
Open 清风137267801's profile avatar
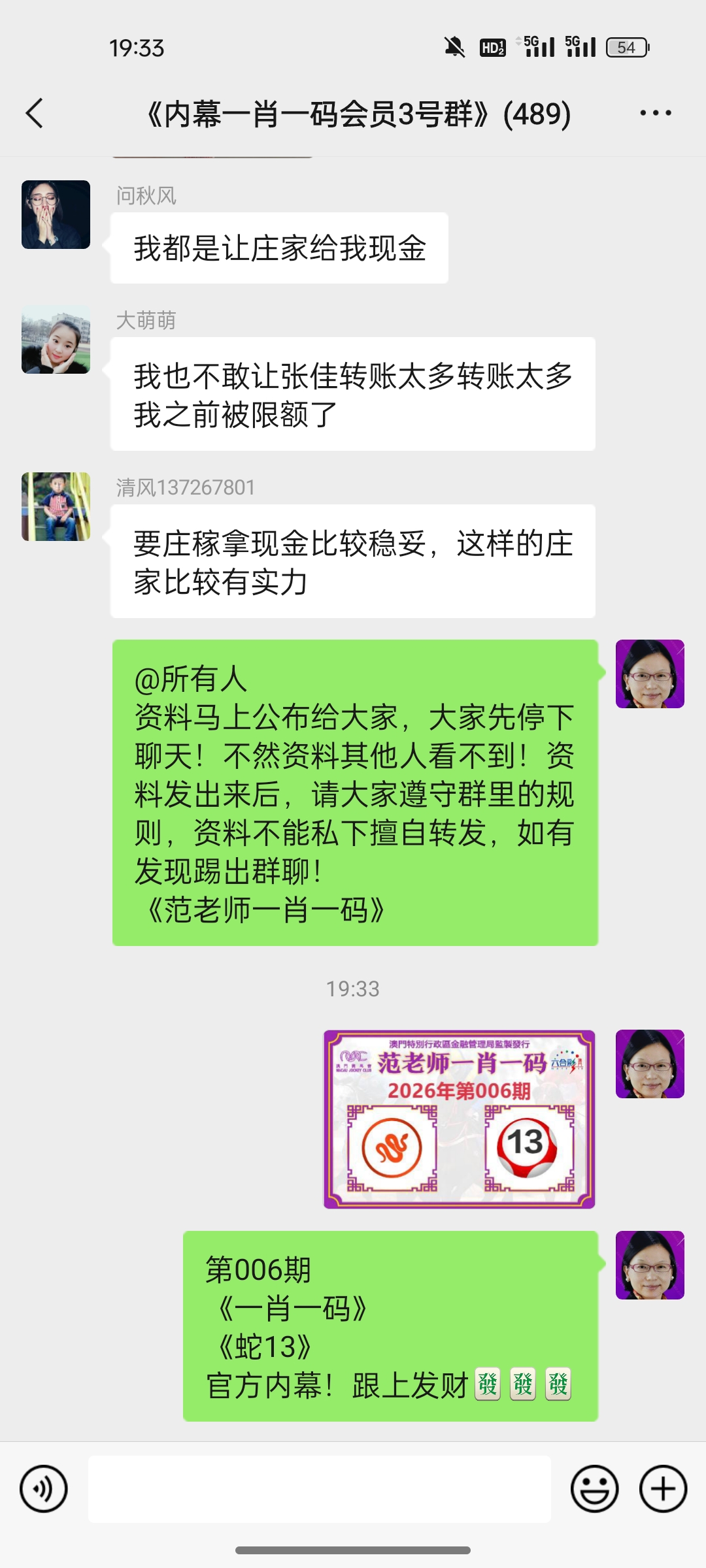point(56,507)
